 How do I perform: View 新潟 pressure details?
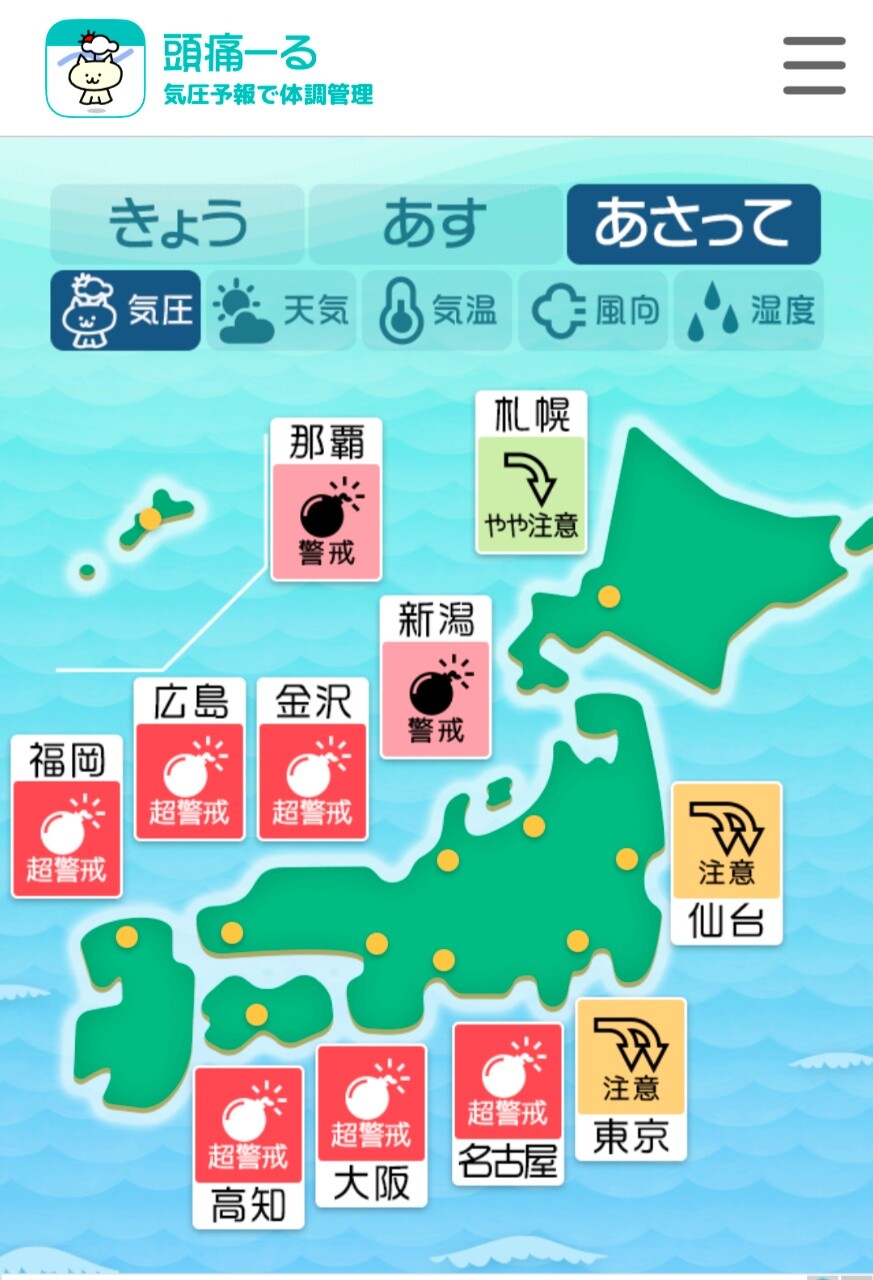coord(436,678)
